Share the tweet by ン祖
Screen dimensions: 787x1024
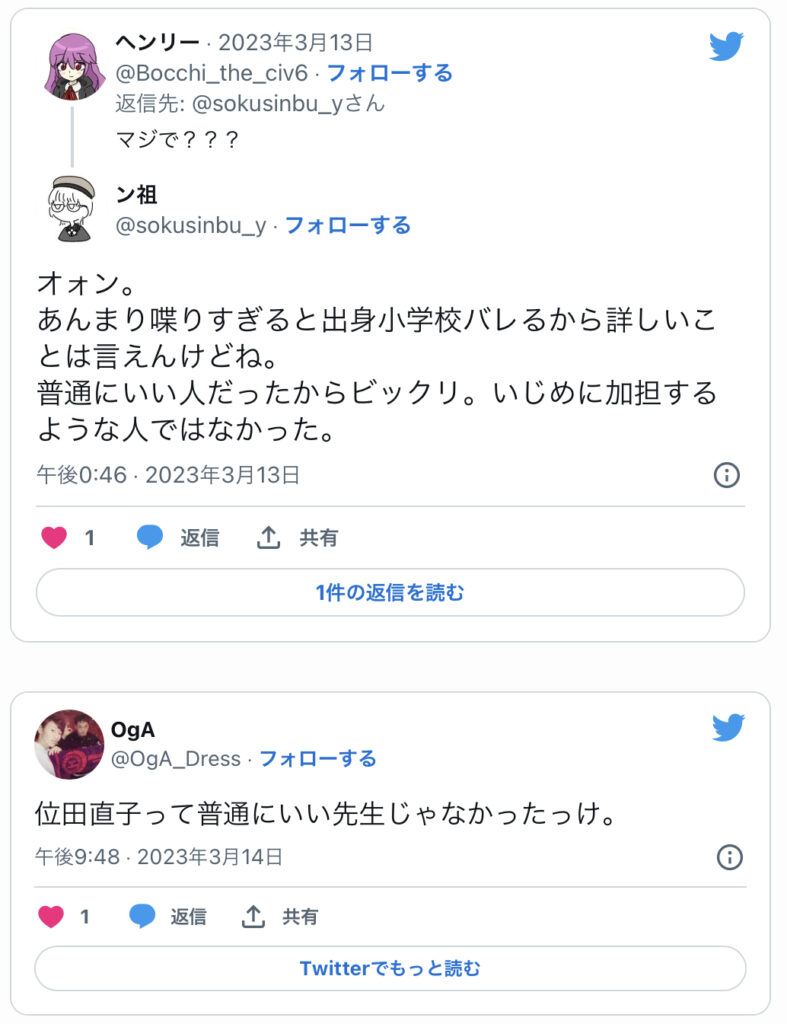click(297, 538)
